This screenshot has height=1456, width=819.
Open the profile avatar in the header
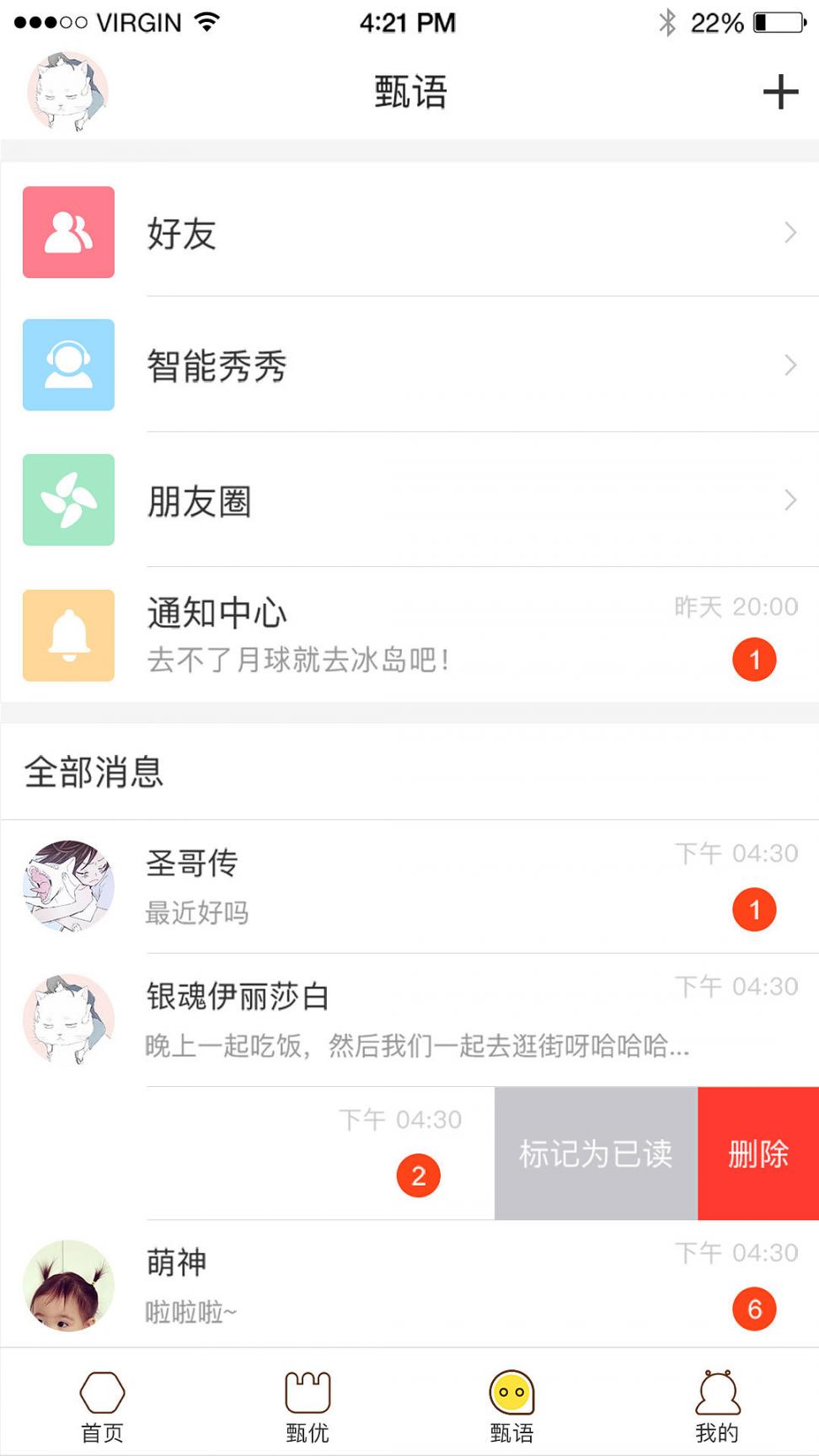coord(67,91)
